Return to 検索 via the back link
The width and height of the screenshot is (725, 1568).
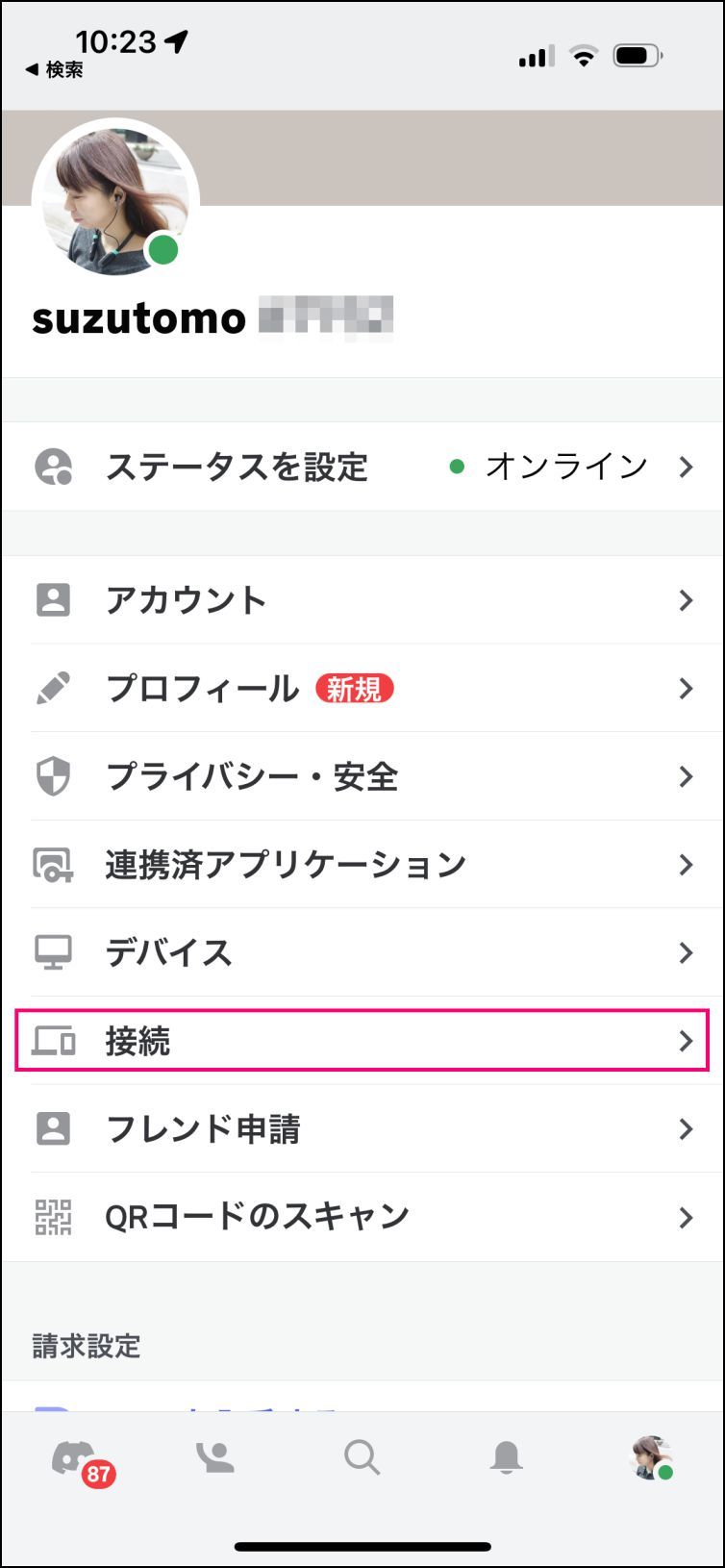pyautogui.click(x=54, y=70)
